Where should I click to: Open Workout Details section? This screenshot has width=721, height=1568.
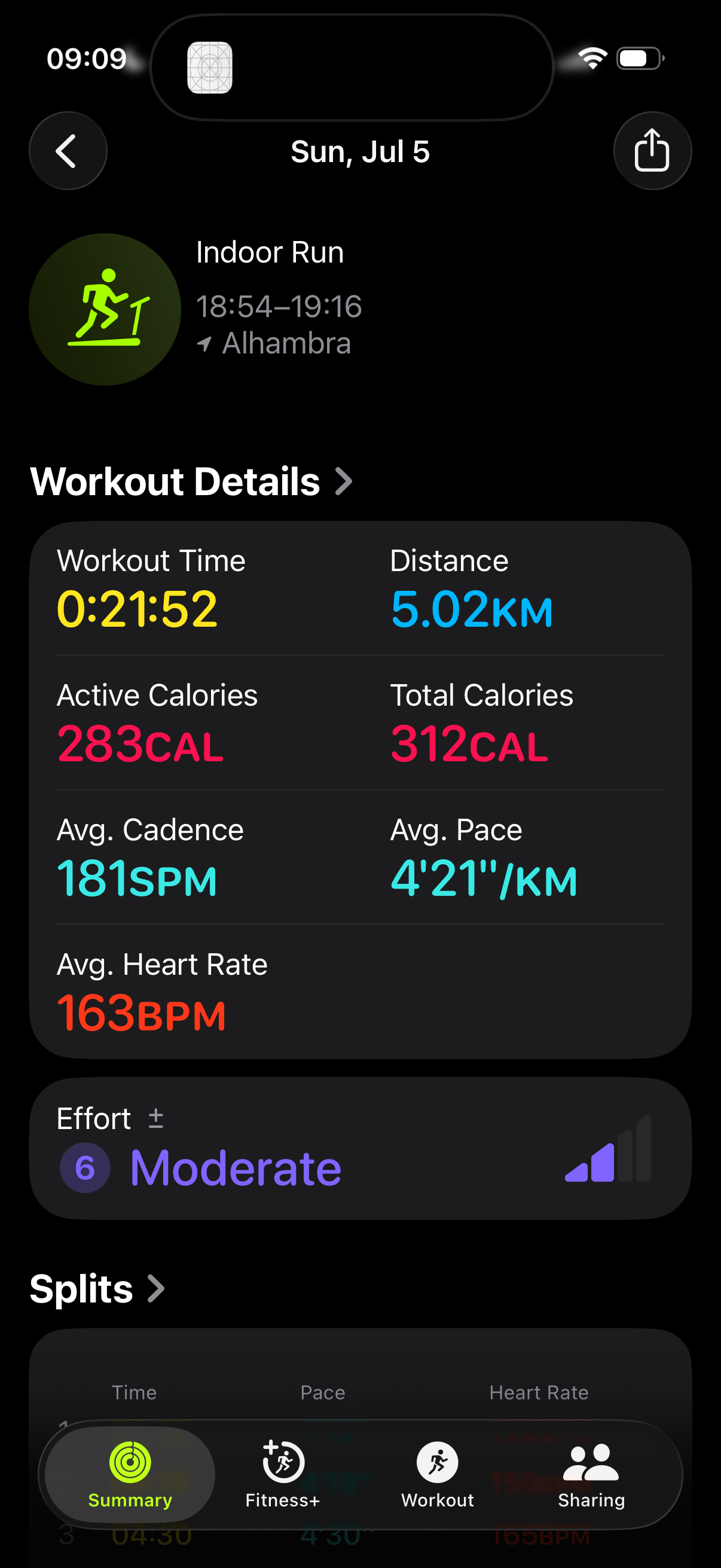191,481
